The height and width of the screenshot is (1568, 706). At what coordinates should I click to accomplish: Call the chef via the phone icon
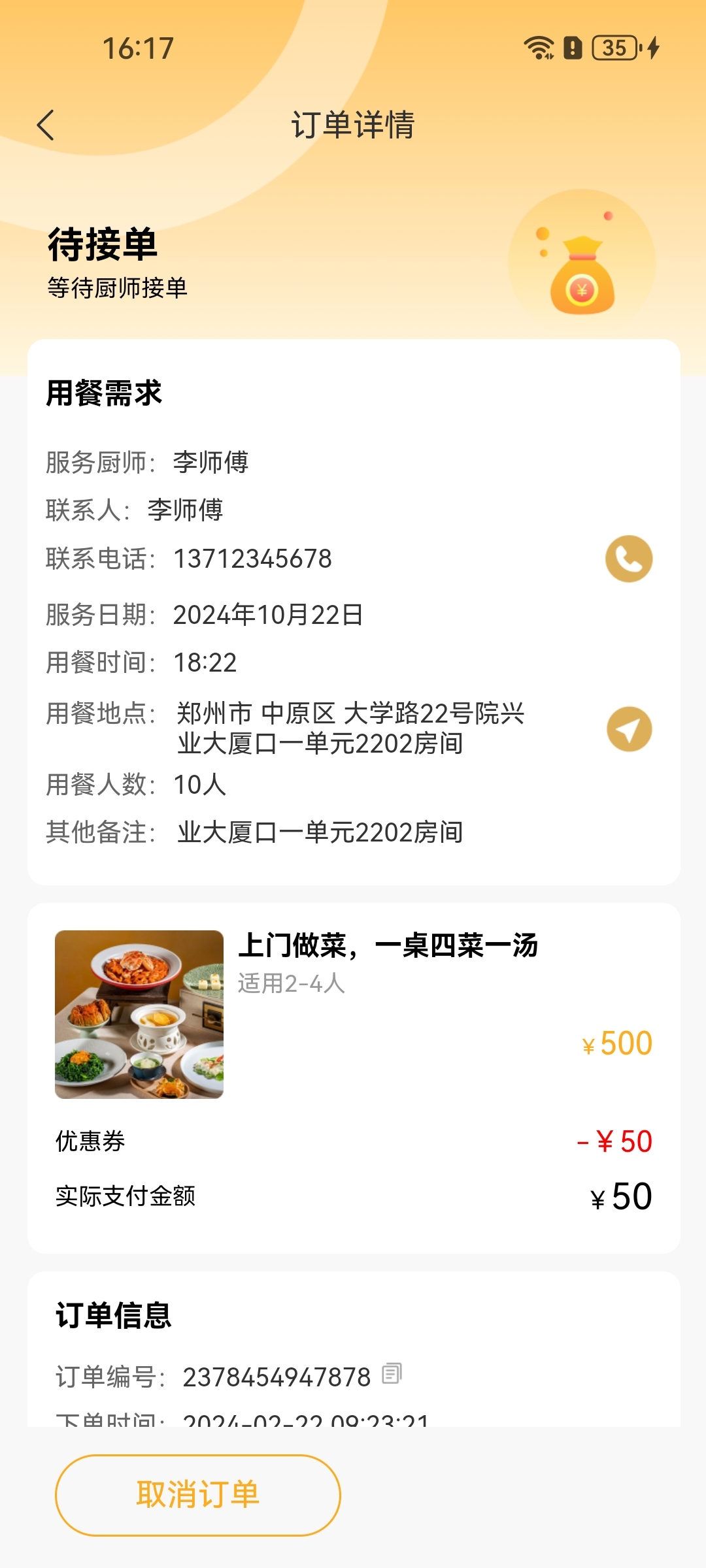[x=629, y=559]
